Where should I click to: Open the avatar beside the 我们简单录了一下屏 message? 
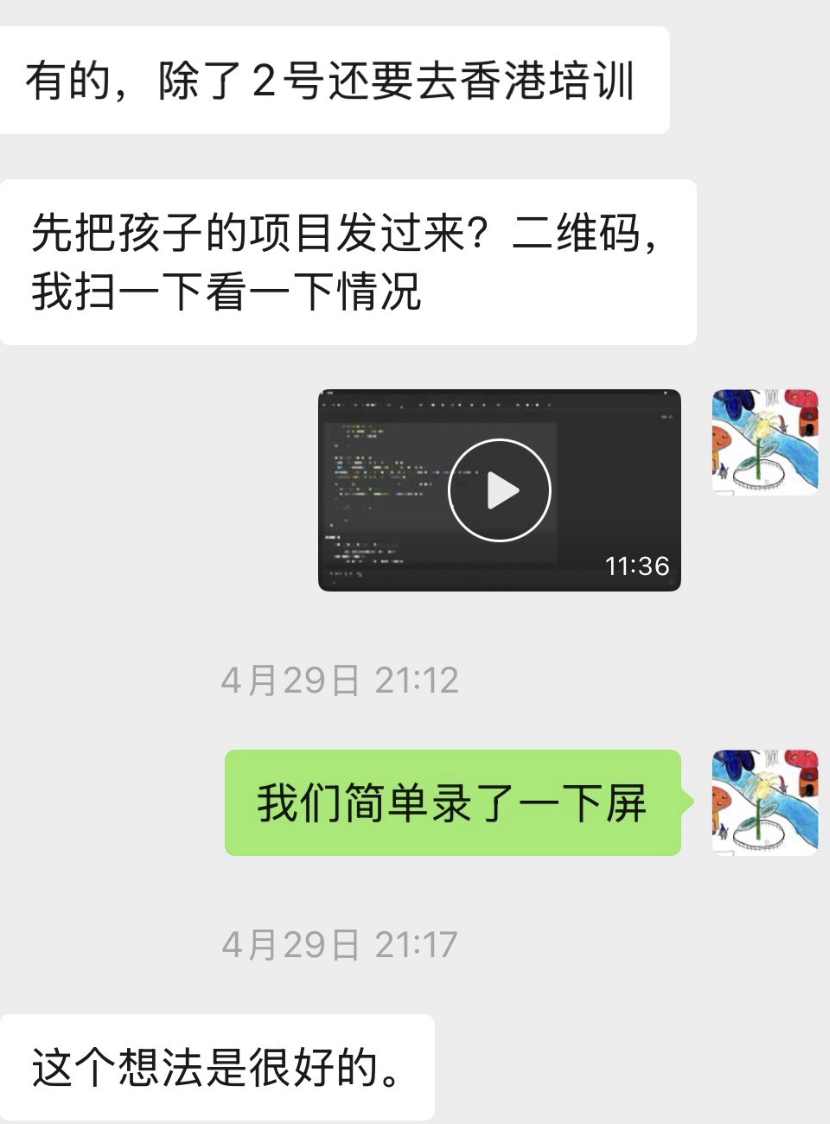click(764, 802)
